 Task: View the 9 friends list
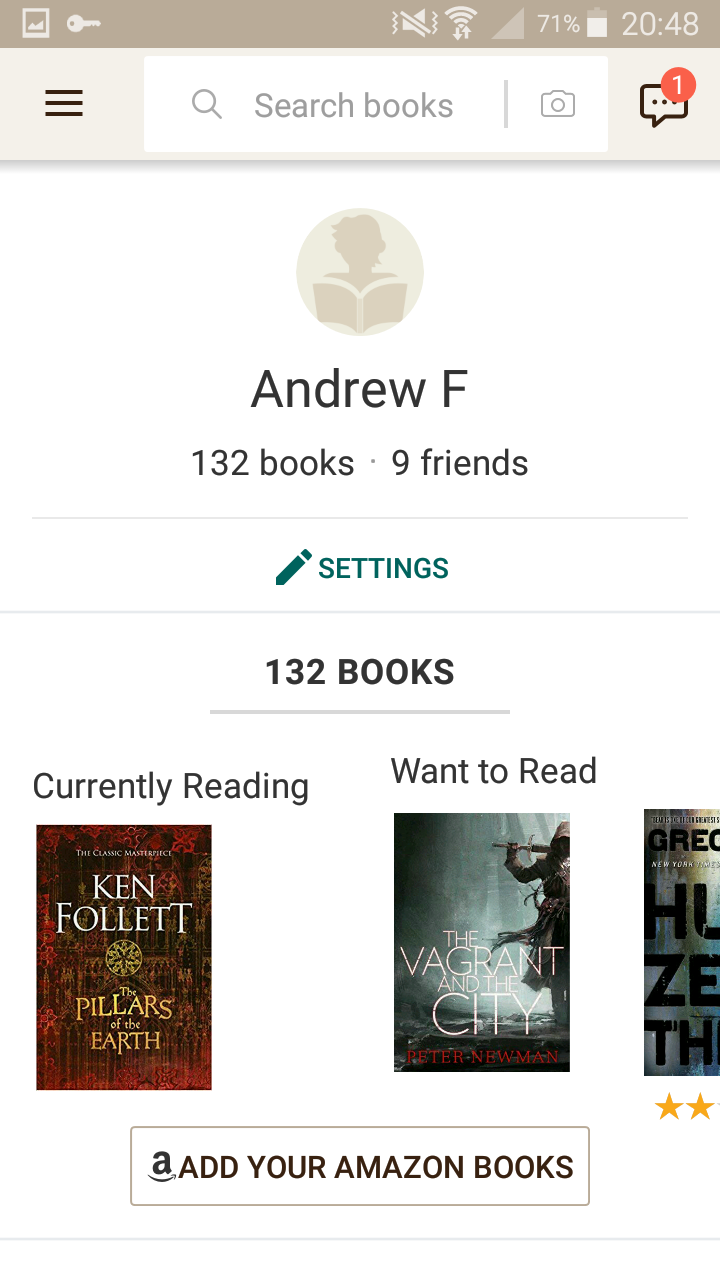[460, 463]
